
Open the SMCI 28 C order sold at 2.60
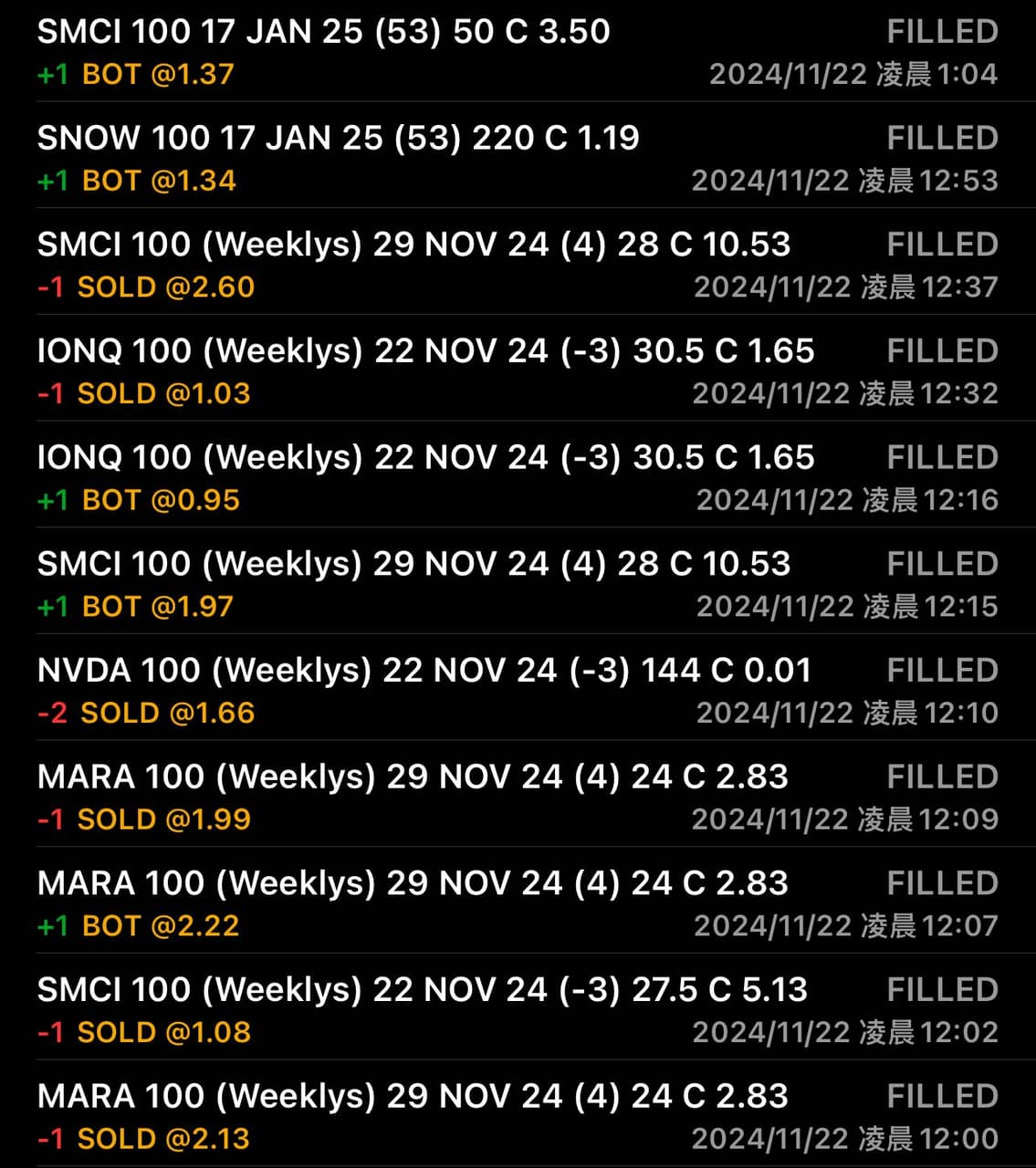click(518, 266)
